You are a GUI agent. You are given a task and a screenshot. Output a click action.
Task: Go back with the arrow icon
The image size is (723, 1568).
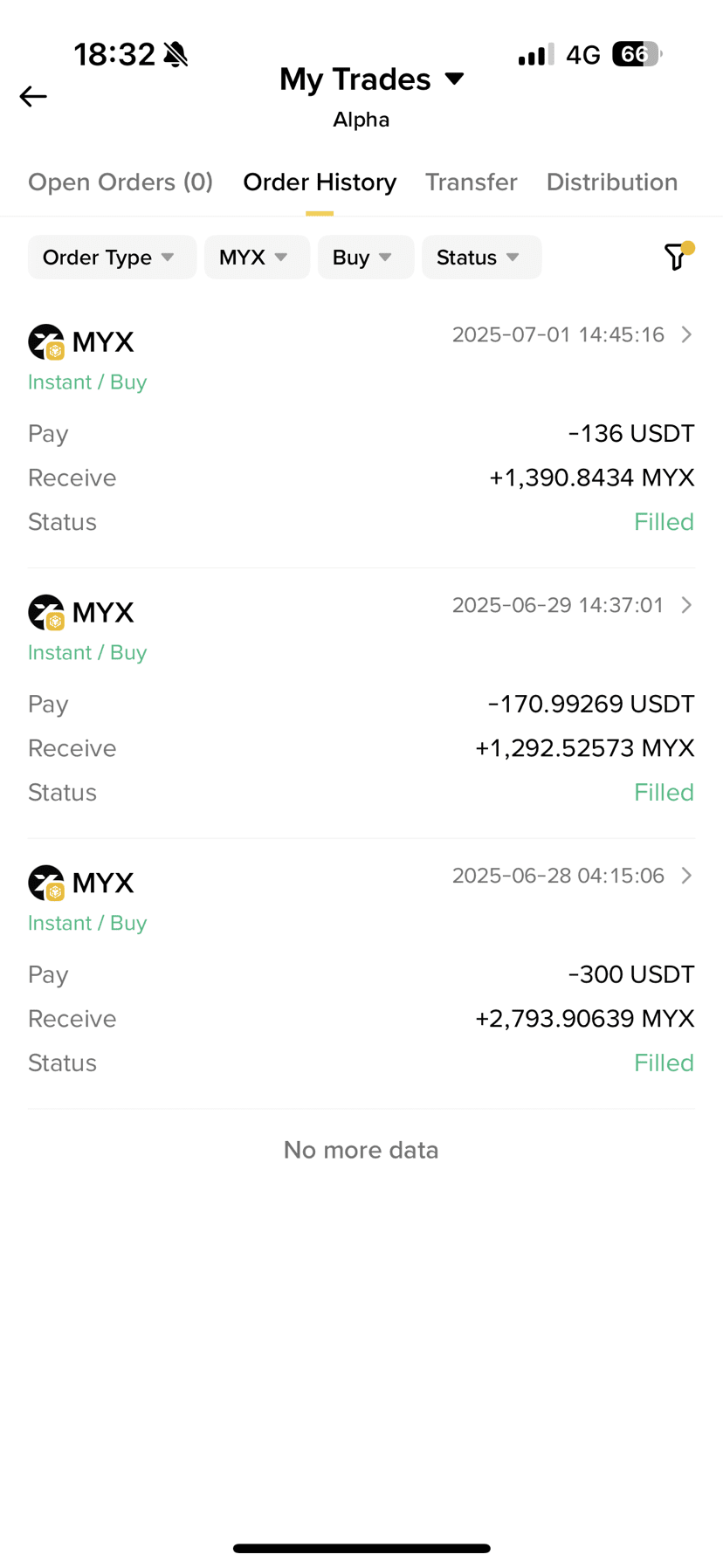coord(33,96)
